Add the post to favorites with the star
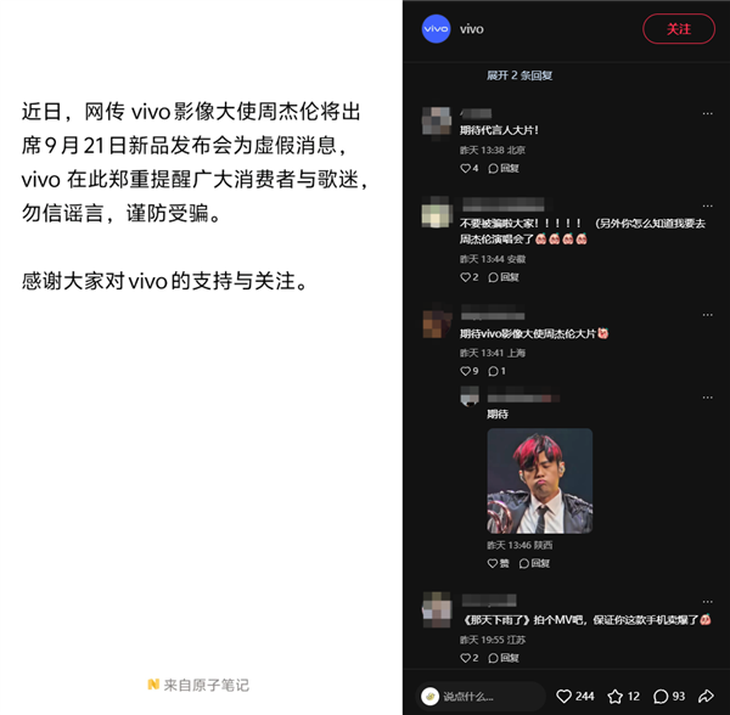Screen dimensions: 730x715 623,696
